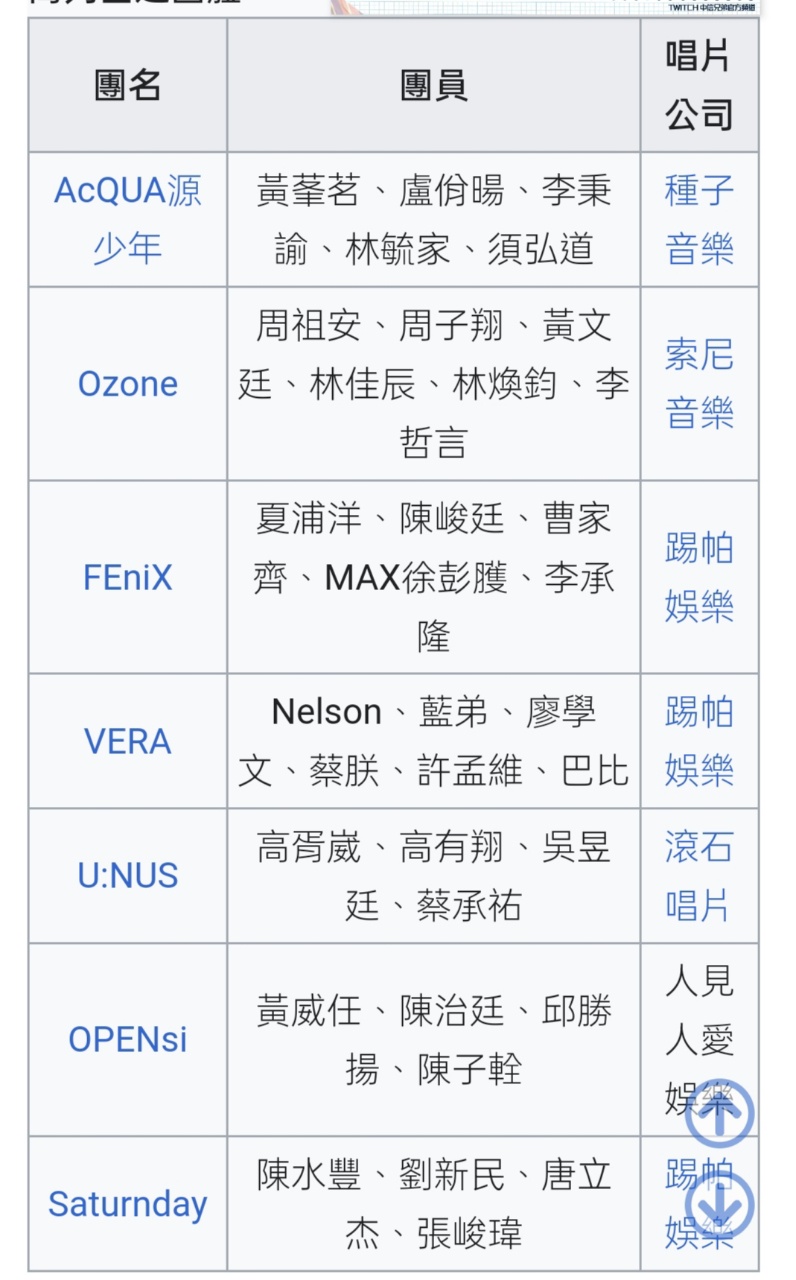Open the AcQUA源少年 group link

[127, 218]
